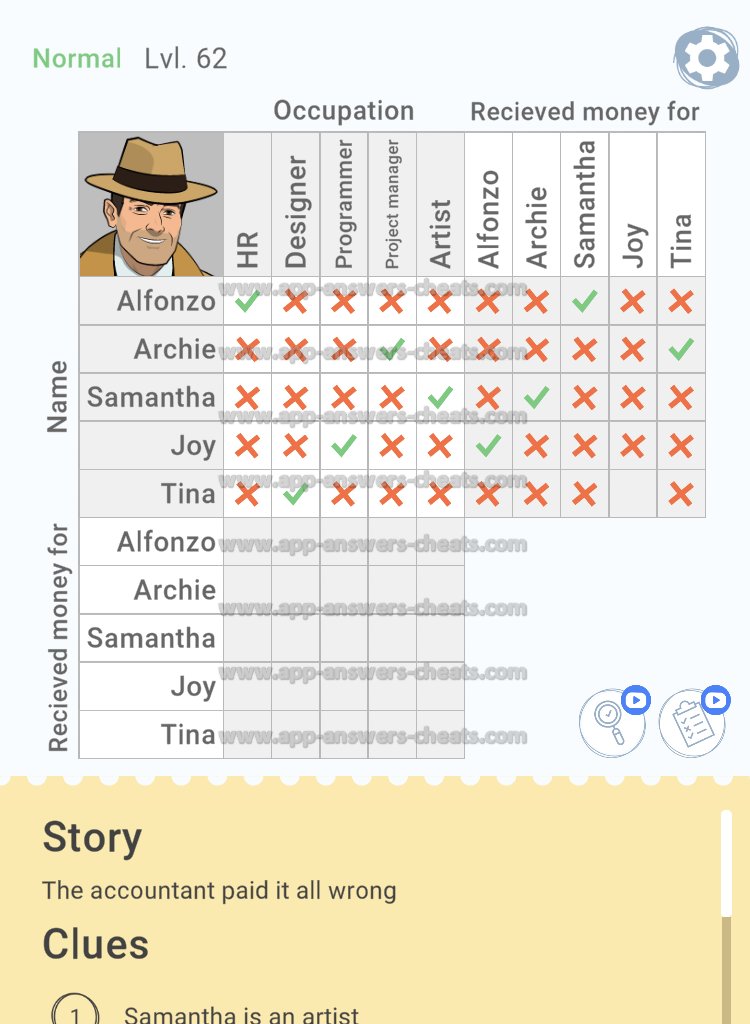Viewport: 750px width, 1024px height.
Task: Mark Programmer cell in Received-money Samantha row
Action: [x=343, y=638]
